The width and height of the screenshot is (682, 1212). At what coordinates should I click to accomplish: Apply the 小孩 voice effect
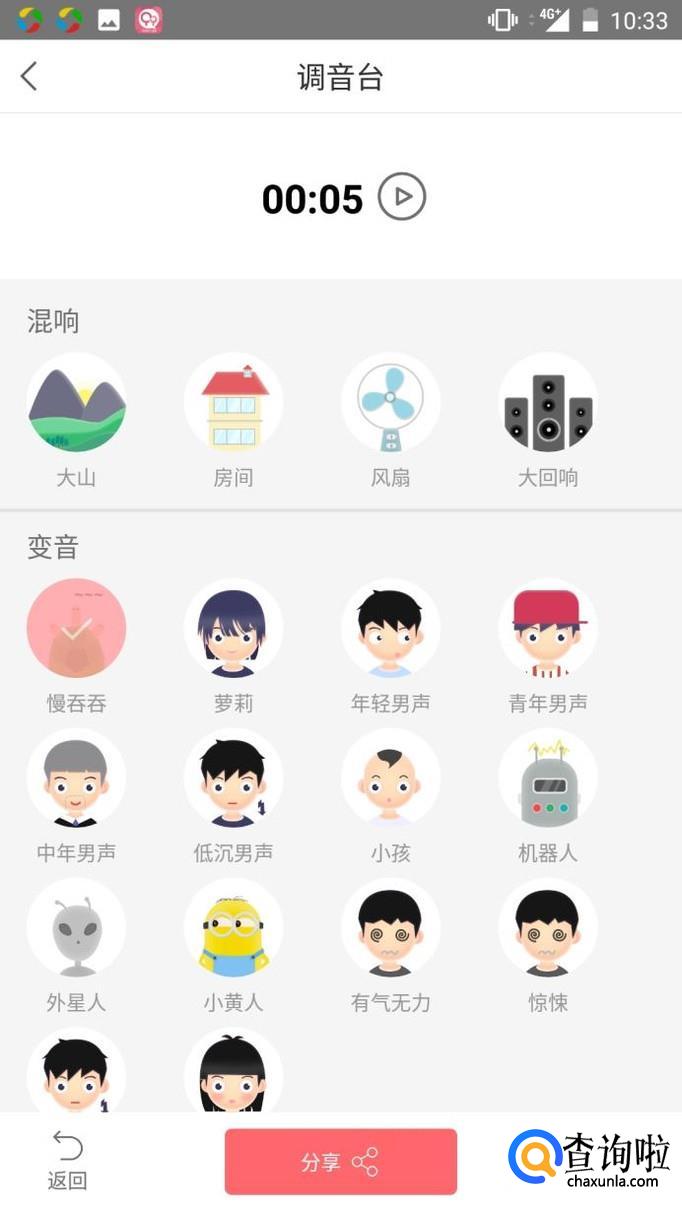(x=391, y=778)
